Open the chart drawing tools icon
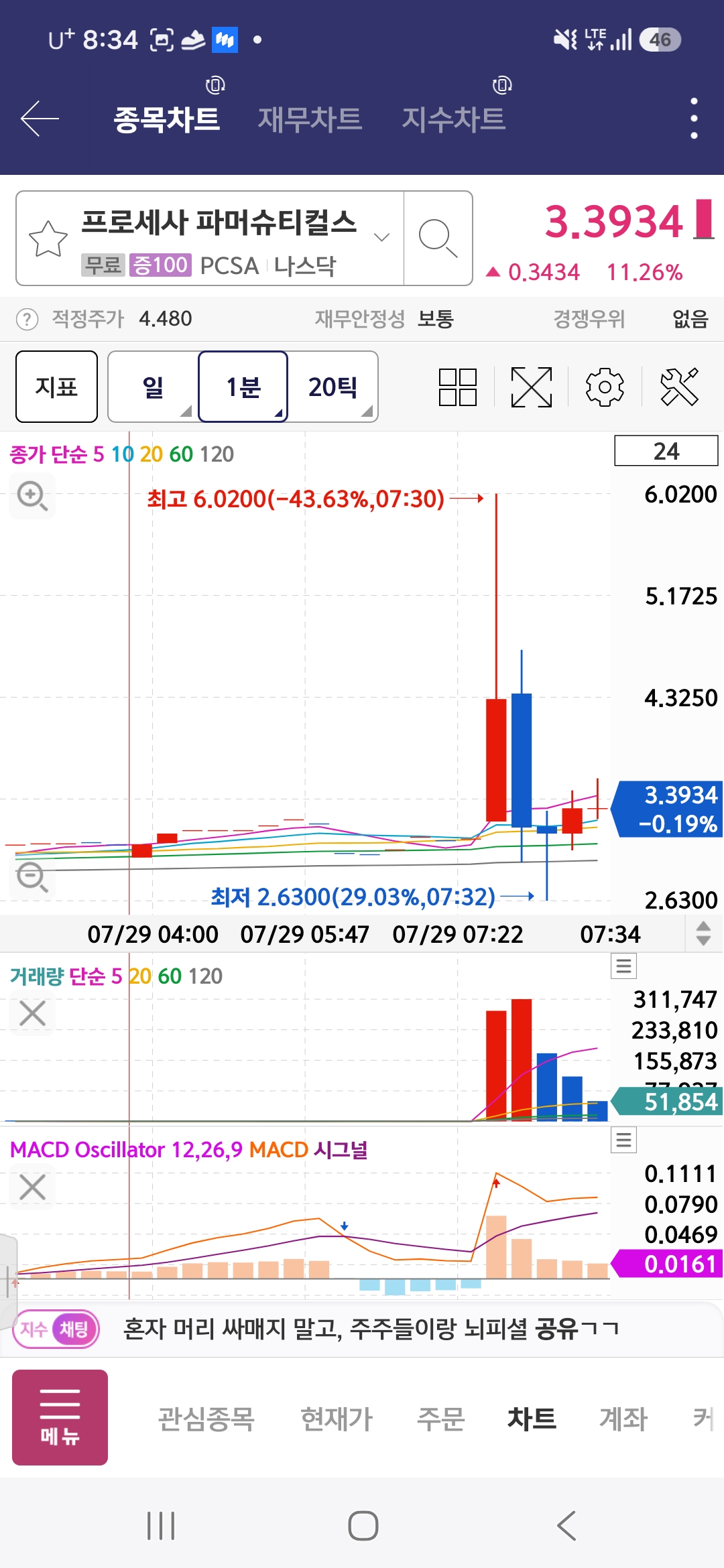Image resolution: width=724 pixels, height=1568 pixels. [x=679, y=387]
